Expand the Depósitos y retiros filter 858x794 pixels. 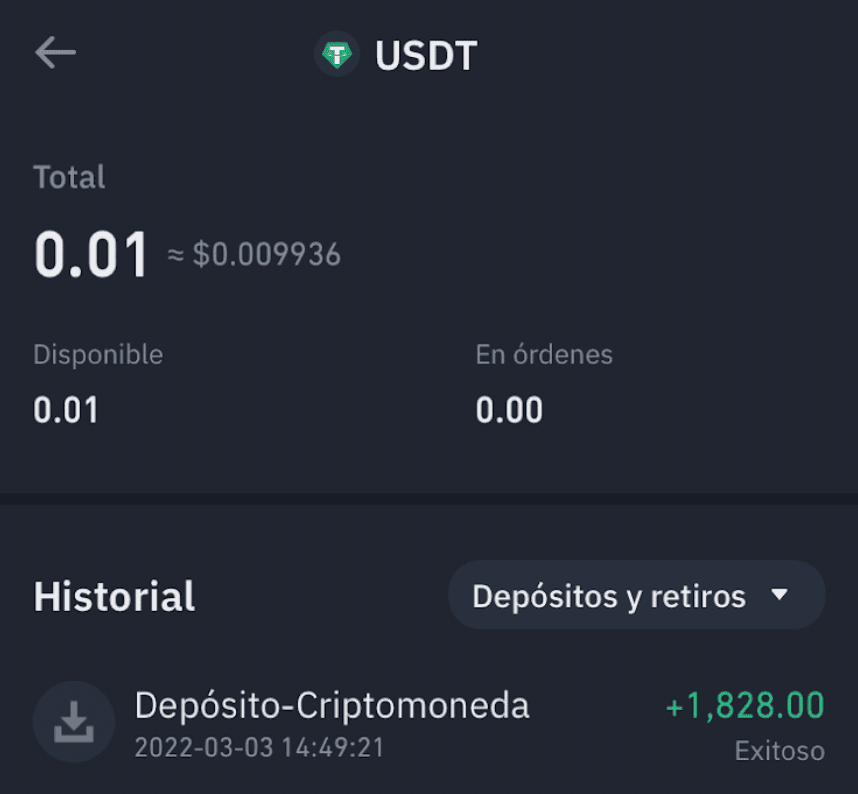pyautogui.click(x=636, y=596)
